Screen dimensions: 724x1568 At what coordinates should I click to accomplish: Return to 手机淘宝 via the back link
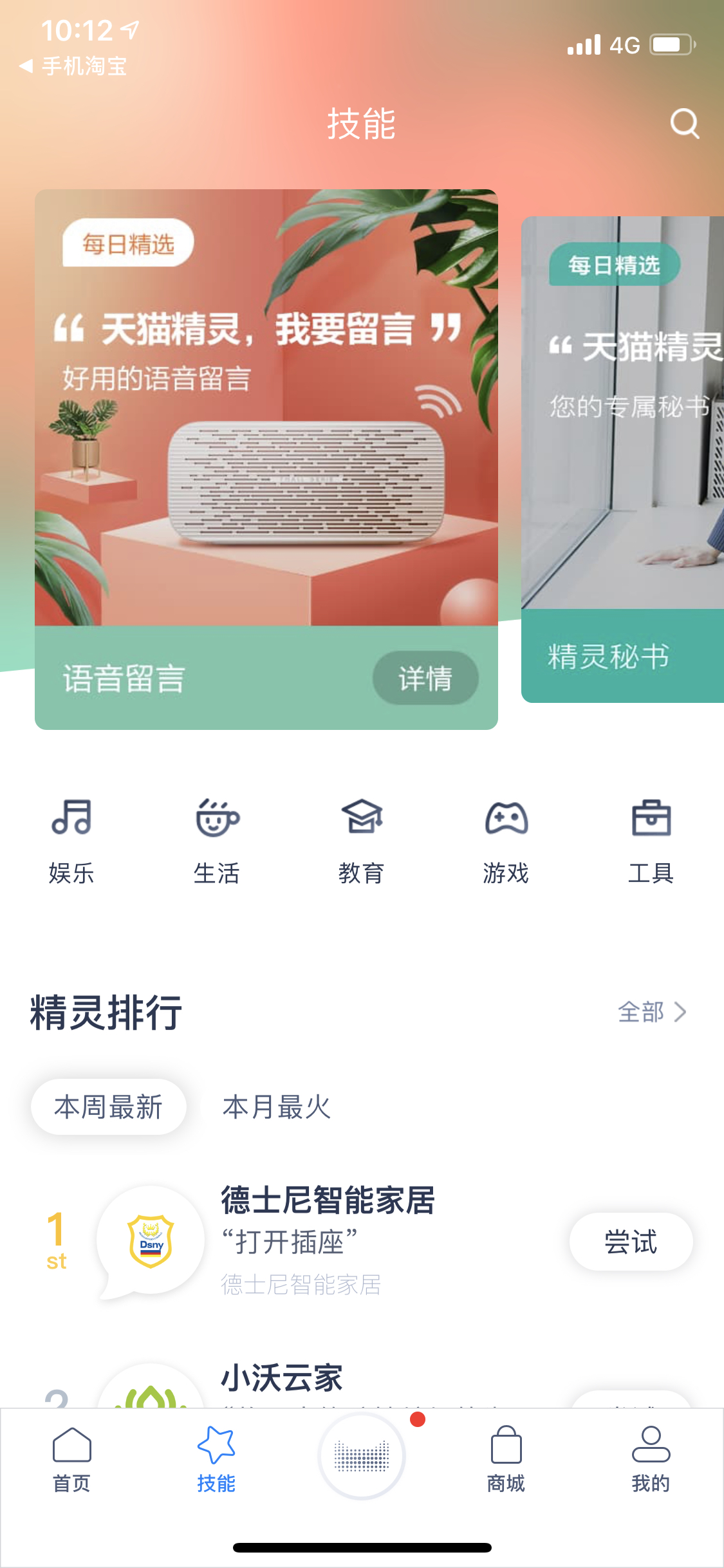[x=73, y=66]
